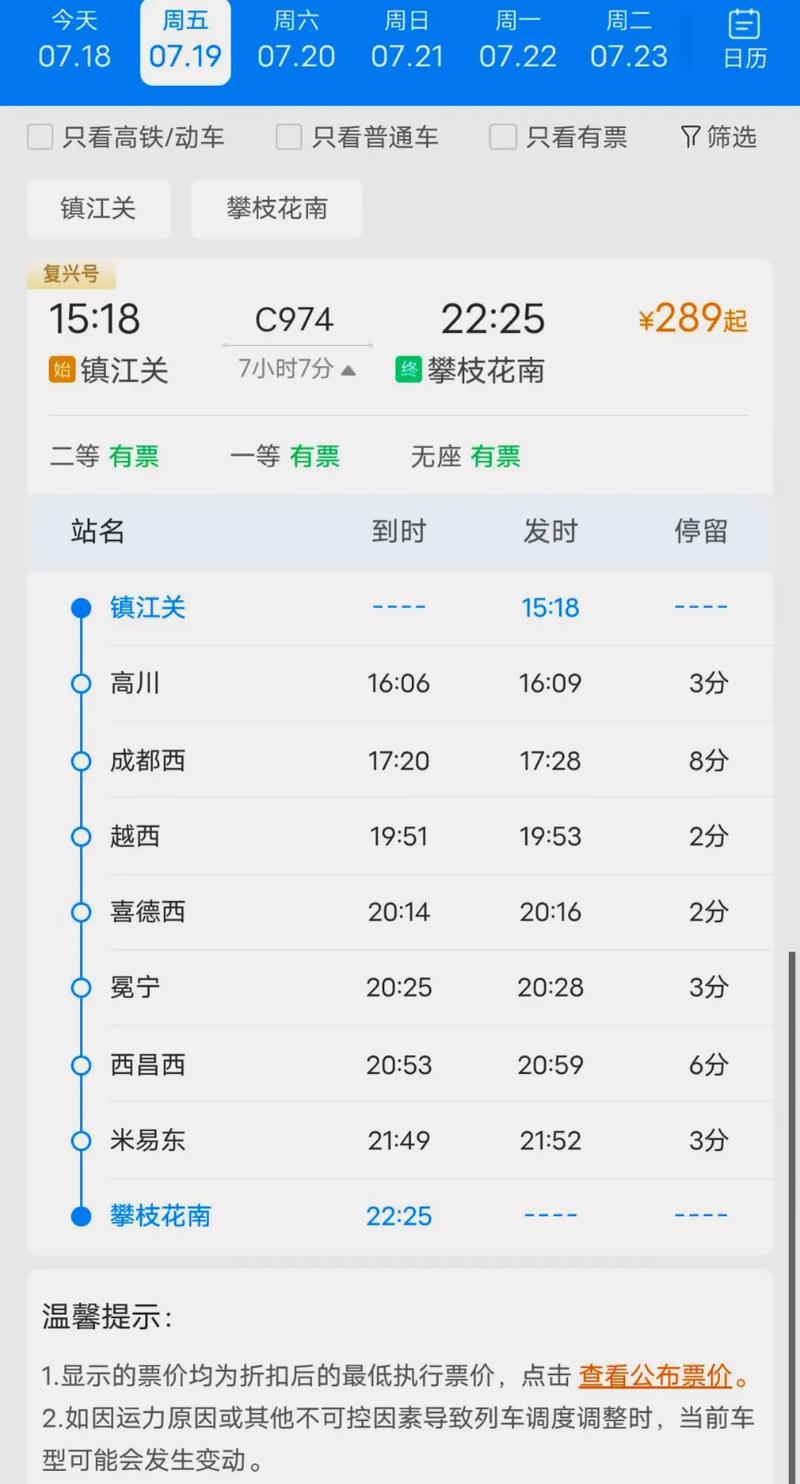Click the 镇江关 station button
Image resolution: width=800 pixels, height=1484 pixels.
(x=99, y=209)
